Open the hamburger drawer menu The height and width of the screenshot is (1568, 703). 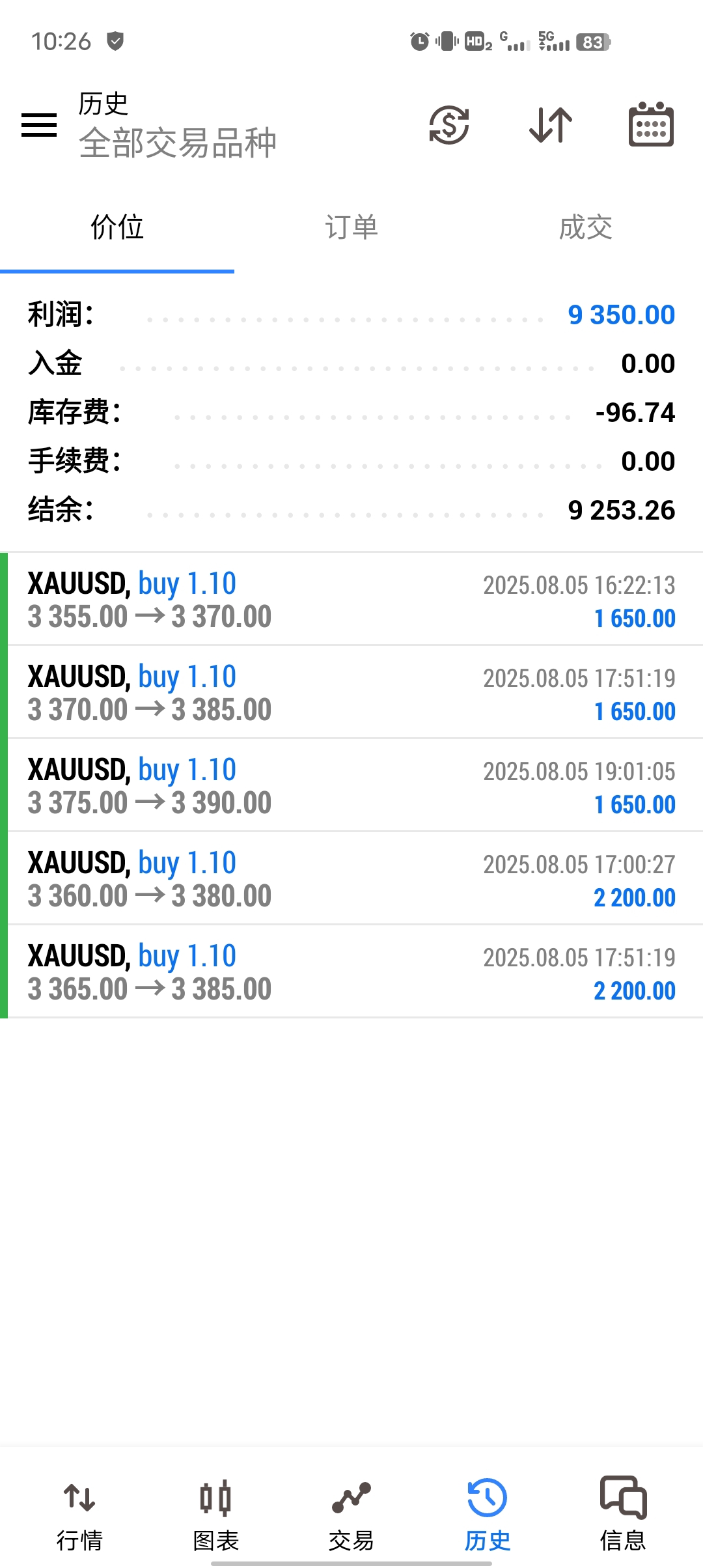coord(39,124)
